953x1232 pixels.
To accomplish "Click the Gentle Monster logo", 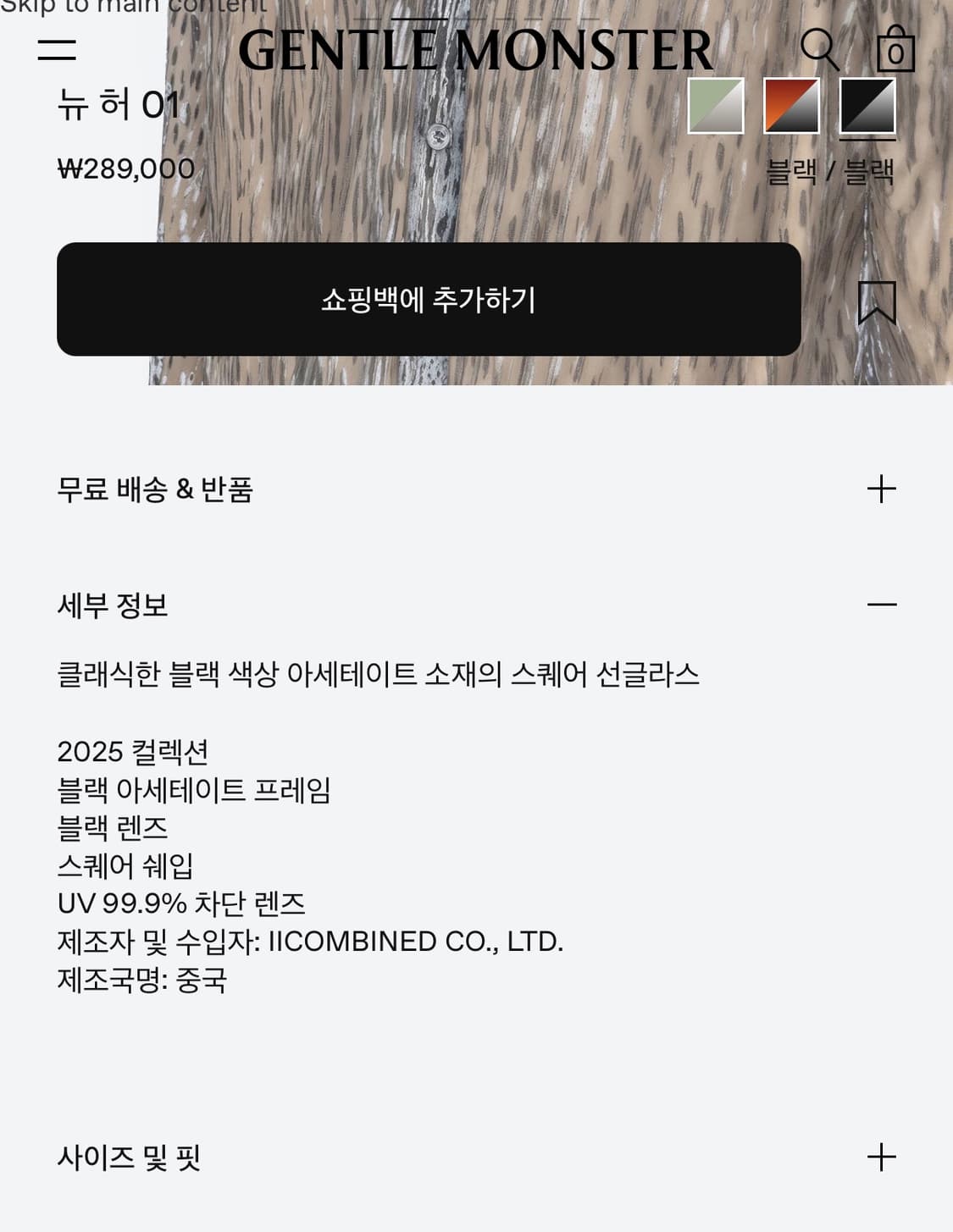I will click(476, 49).
